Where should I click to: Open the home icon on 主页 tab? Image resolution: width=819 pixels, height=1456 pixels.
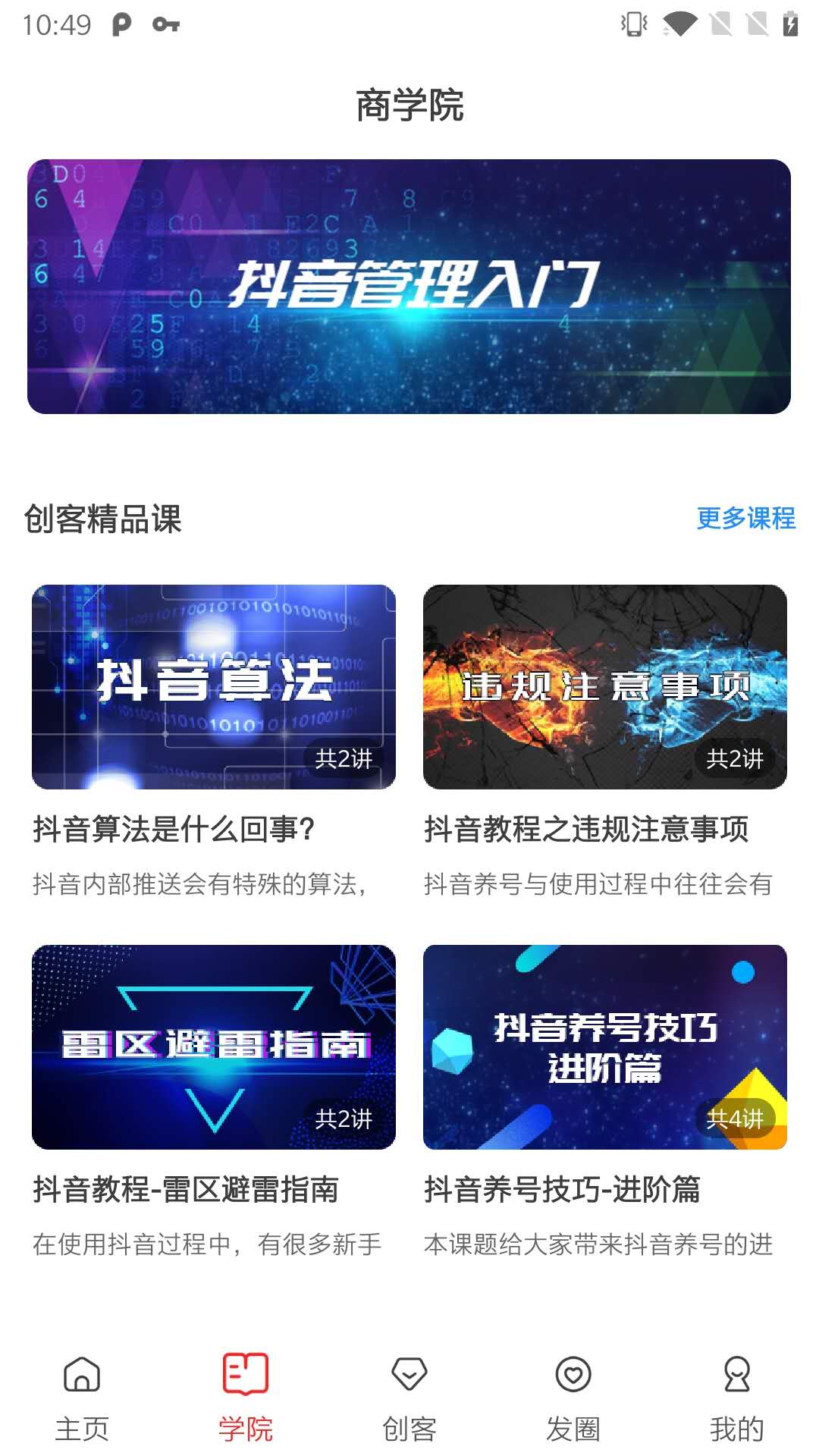(80, 1376)
